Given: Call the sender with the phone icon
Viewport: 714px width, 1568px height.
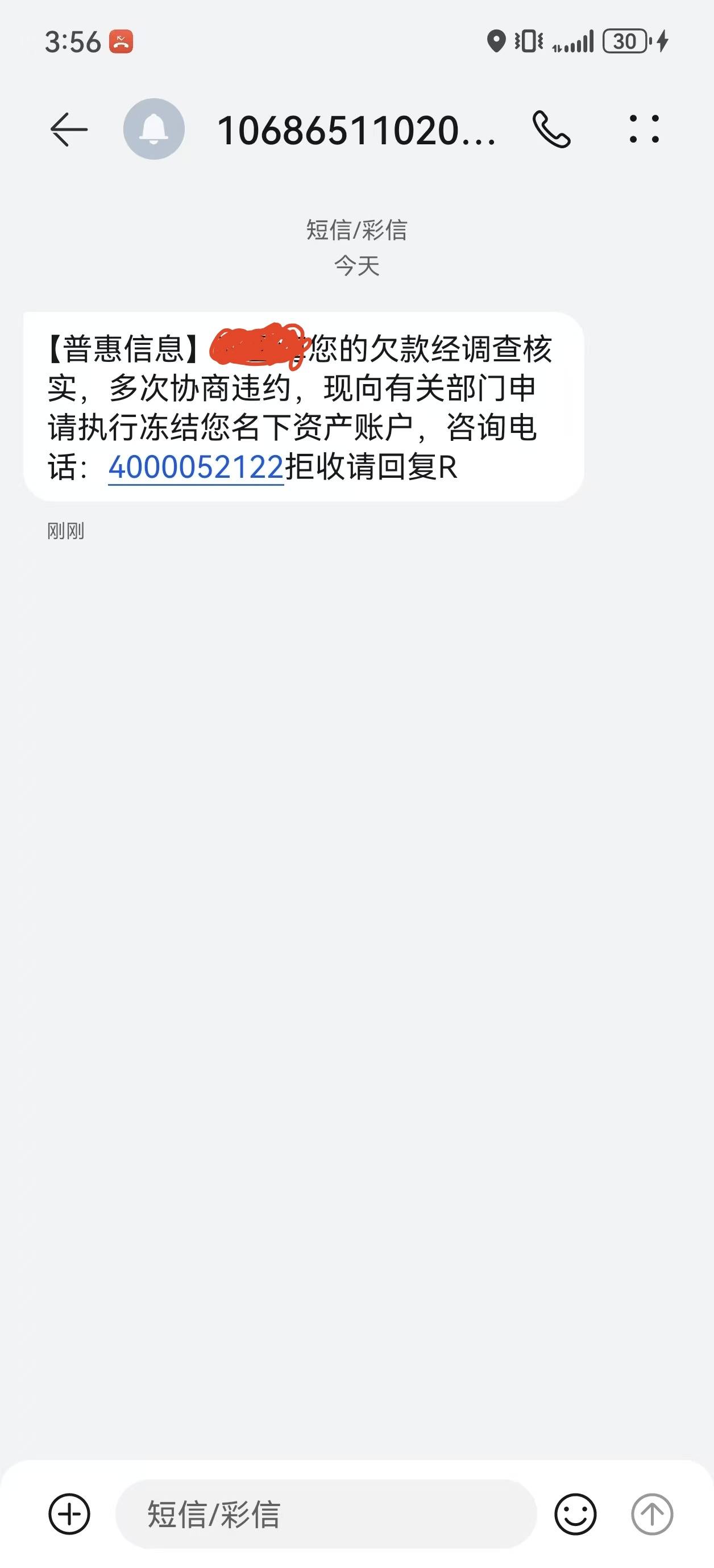Looking at the screenshot, I should pyautogui.click(x=551, y=130).
